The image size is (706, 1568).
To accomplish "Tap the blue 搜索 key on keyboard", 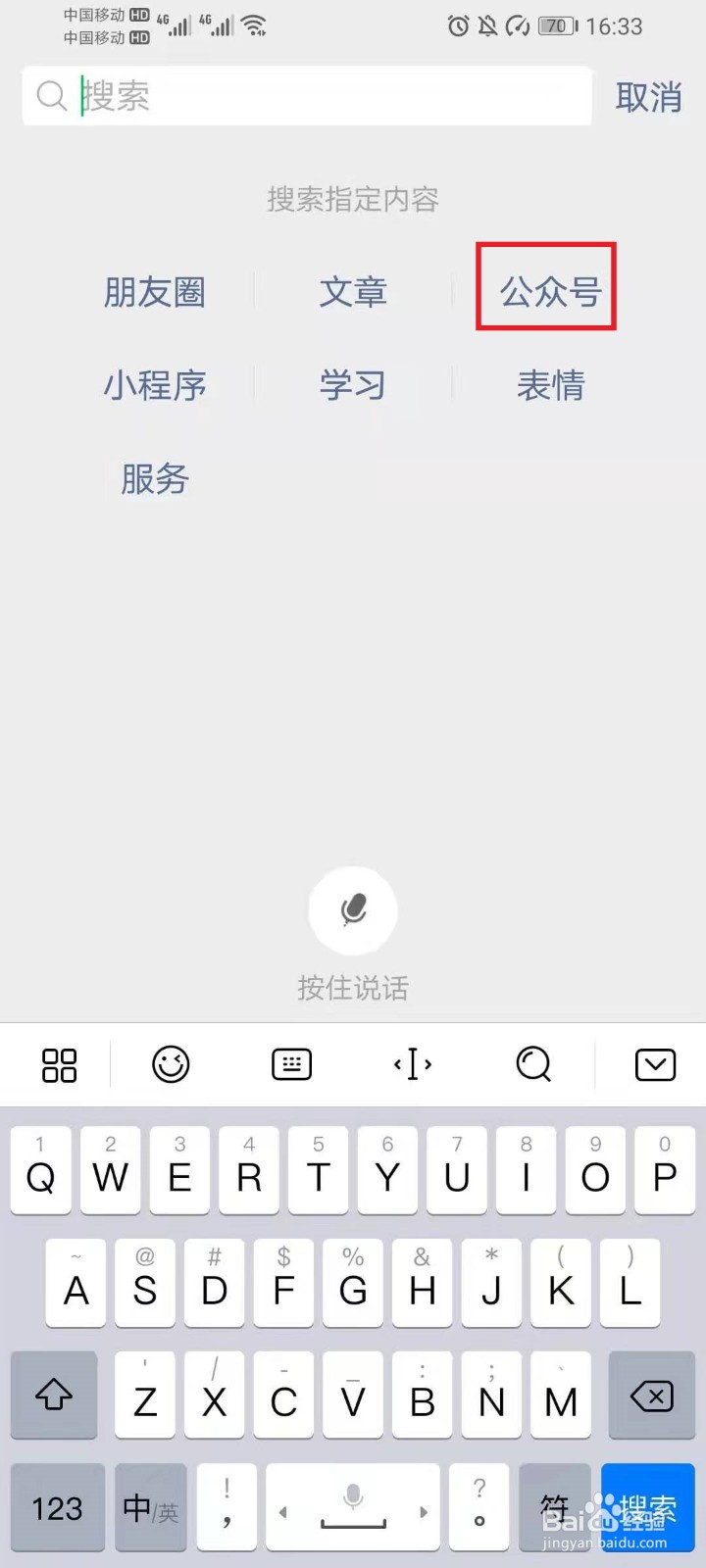I will click(x=648, y=1508).
